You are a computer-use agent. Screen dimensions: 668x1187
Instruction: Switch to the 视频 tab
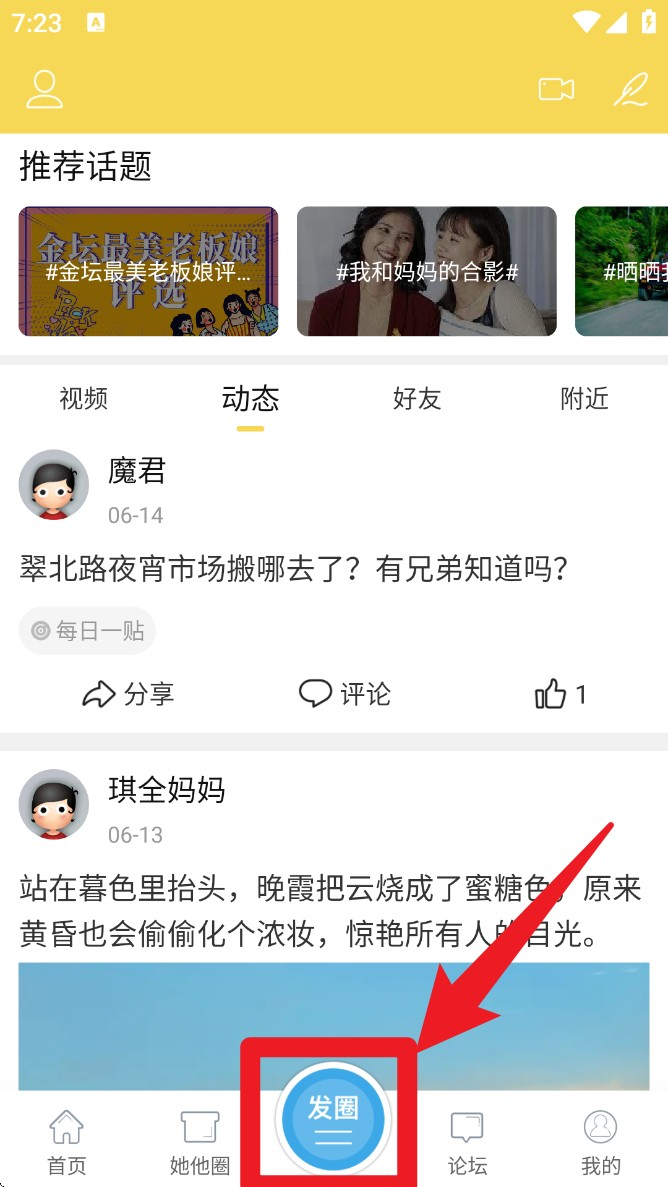click(x=84, y=399)
